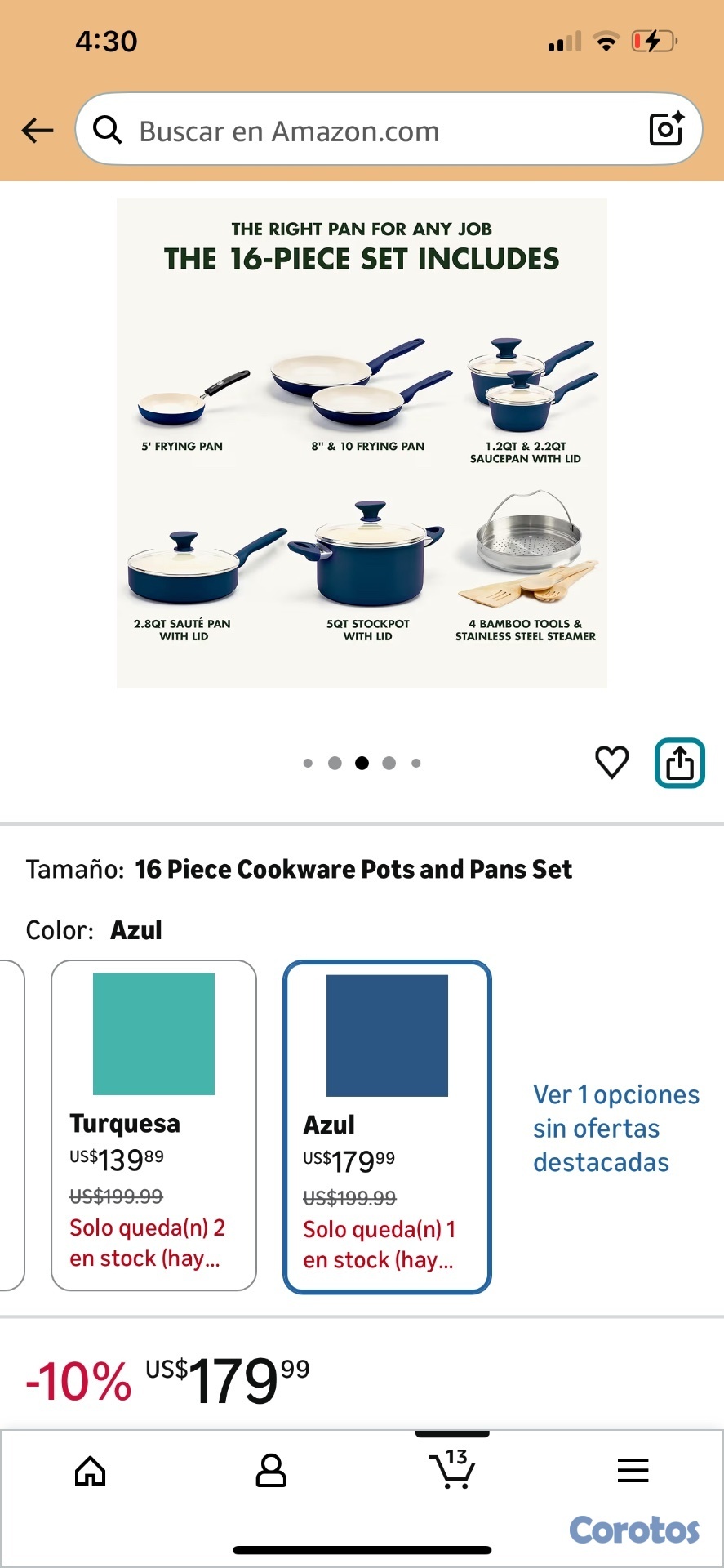The height and width of the screenshot is (1568, 724).
Task: View the shopping cart with 13 items
Action: click(x=452, y=1468)
